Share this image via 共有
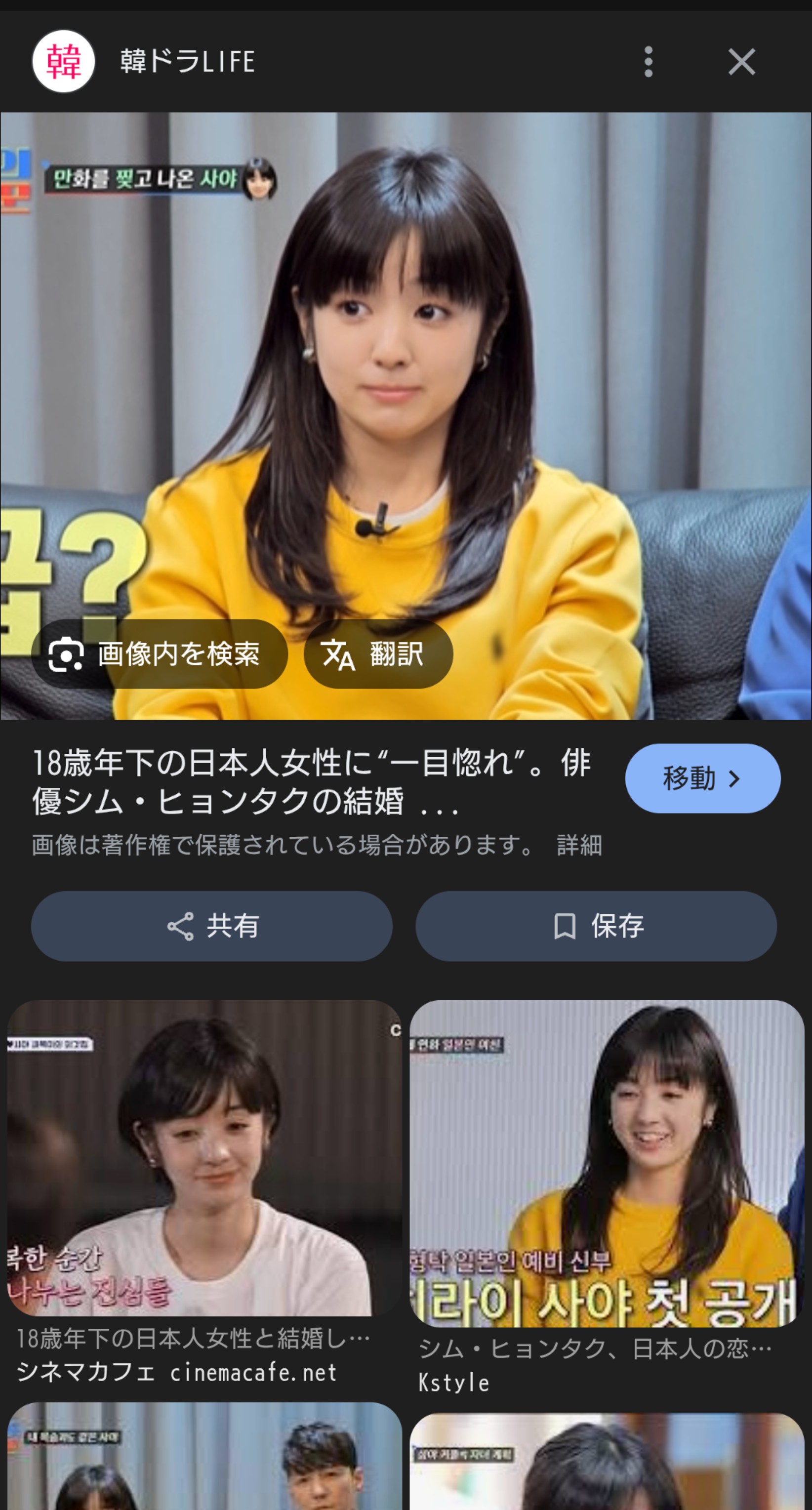Screen dimensions: 812x1510 pyautogui.click(x=212, y=926)
